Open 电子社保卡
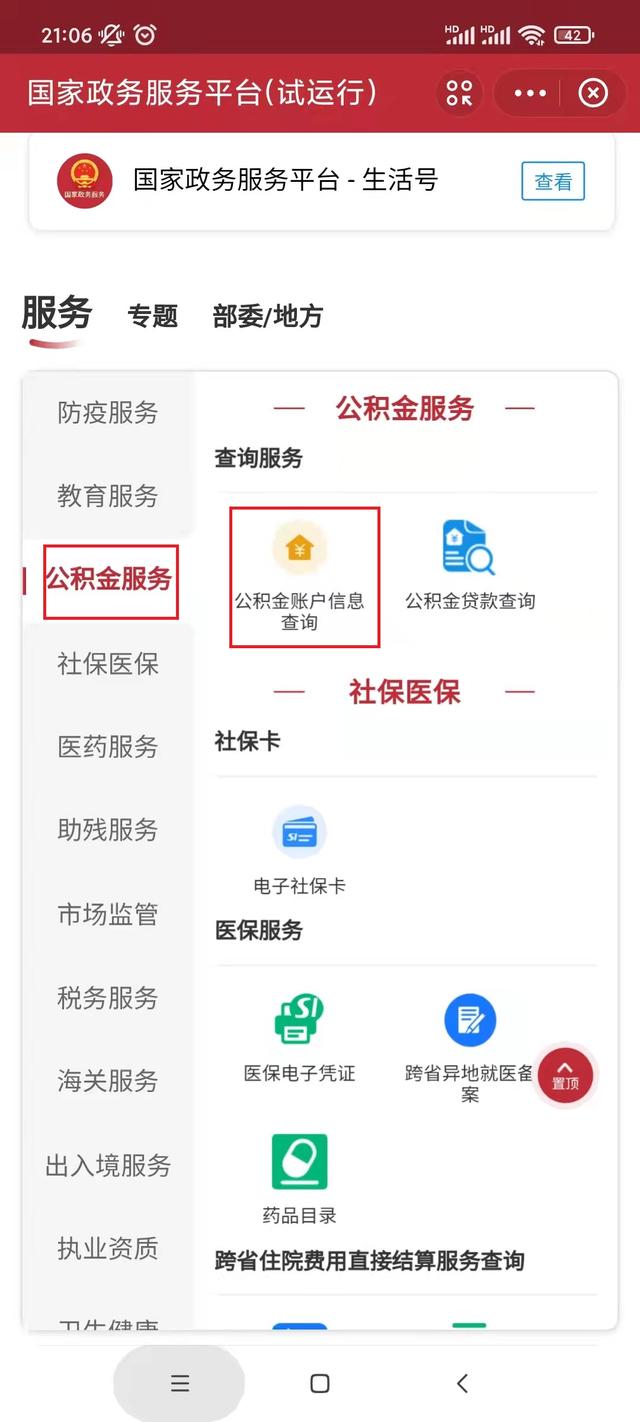Image resolution: width=640 pixels, height=1422 pixels. [x=300, y=850]
